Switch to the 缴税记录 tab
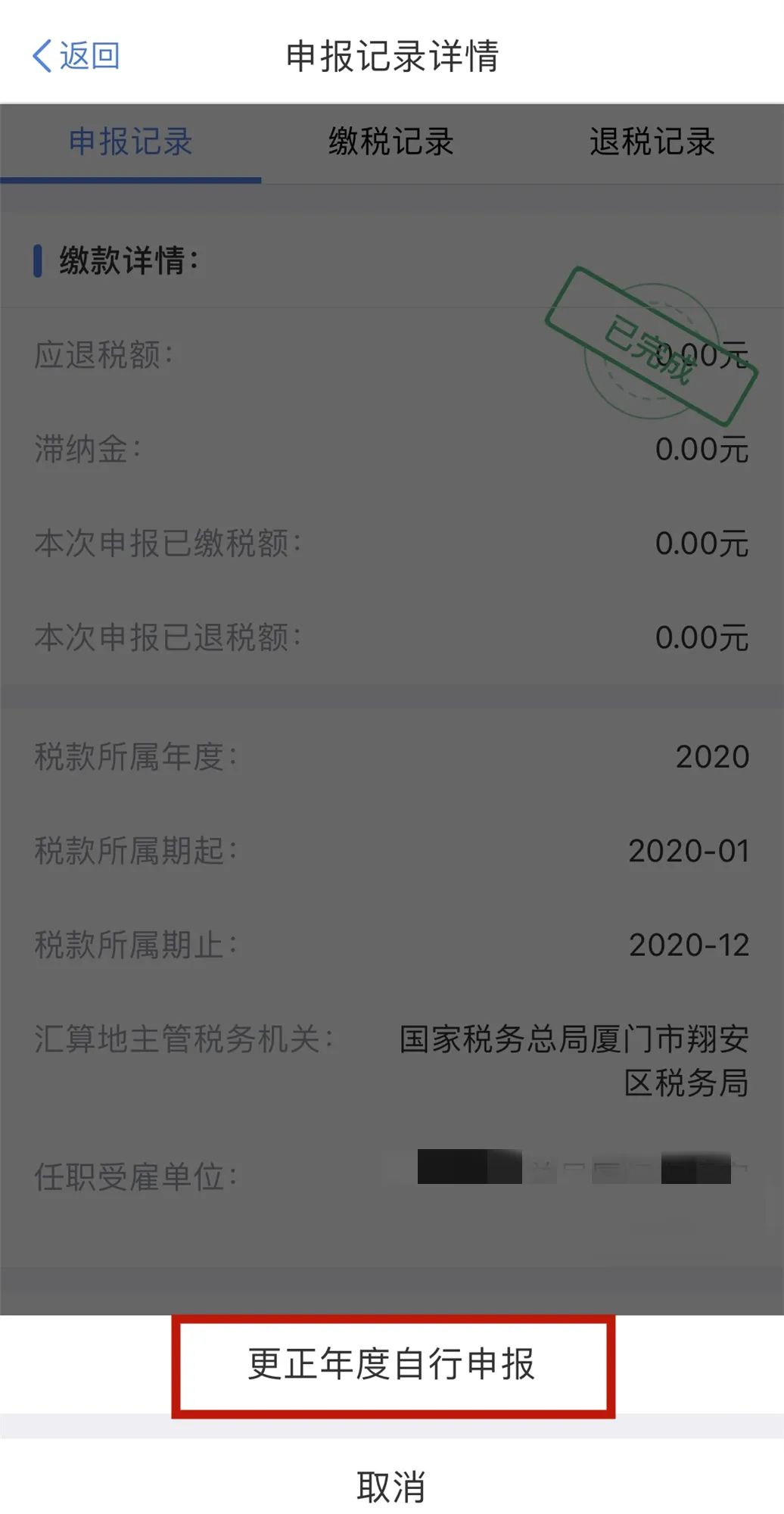Screen dimensions: 784x1514 coord(391,142)
